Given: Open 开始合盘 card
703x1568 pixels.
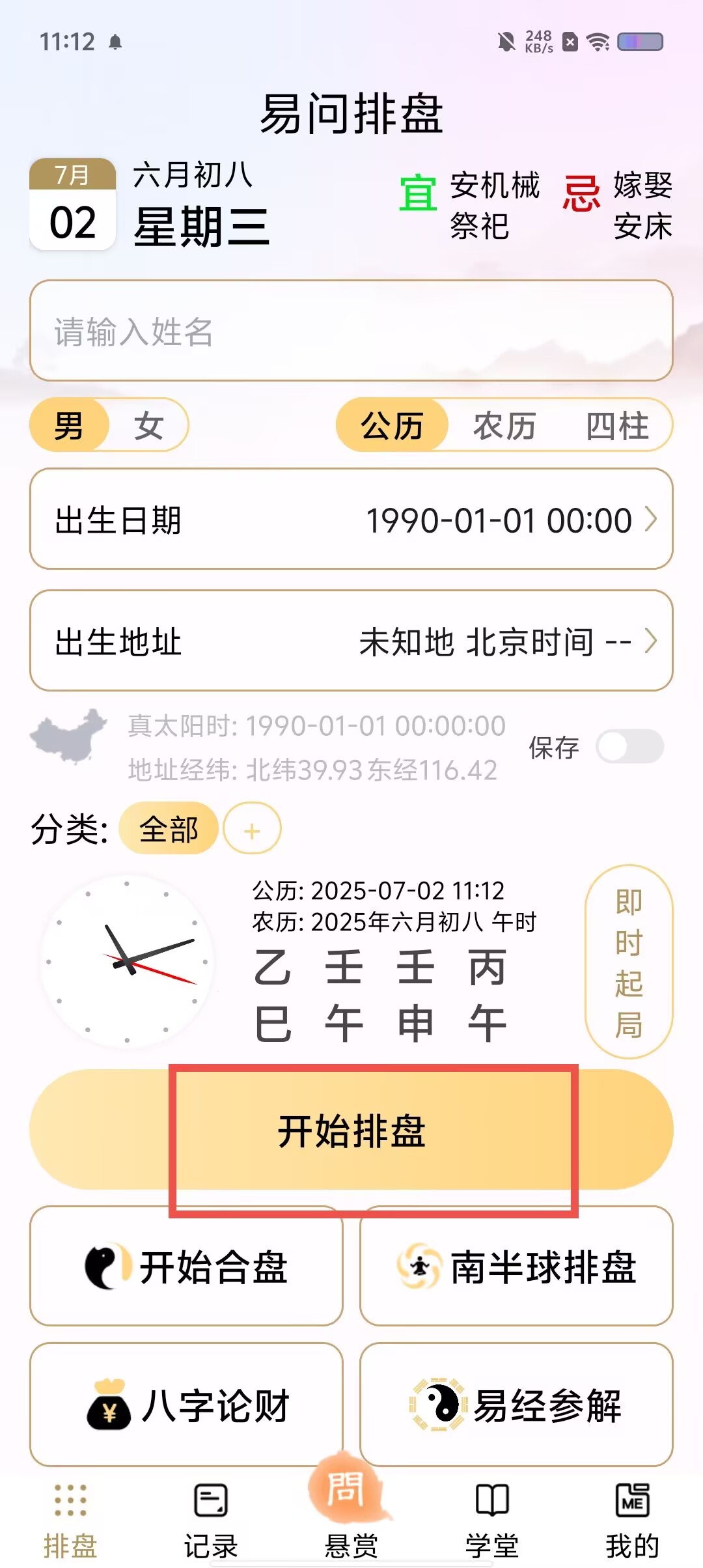Looking at the screenshot, I should [x=186, y=1267].
